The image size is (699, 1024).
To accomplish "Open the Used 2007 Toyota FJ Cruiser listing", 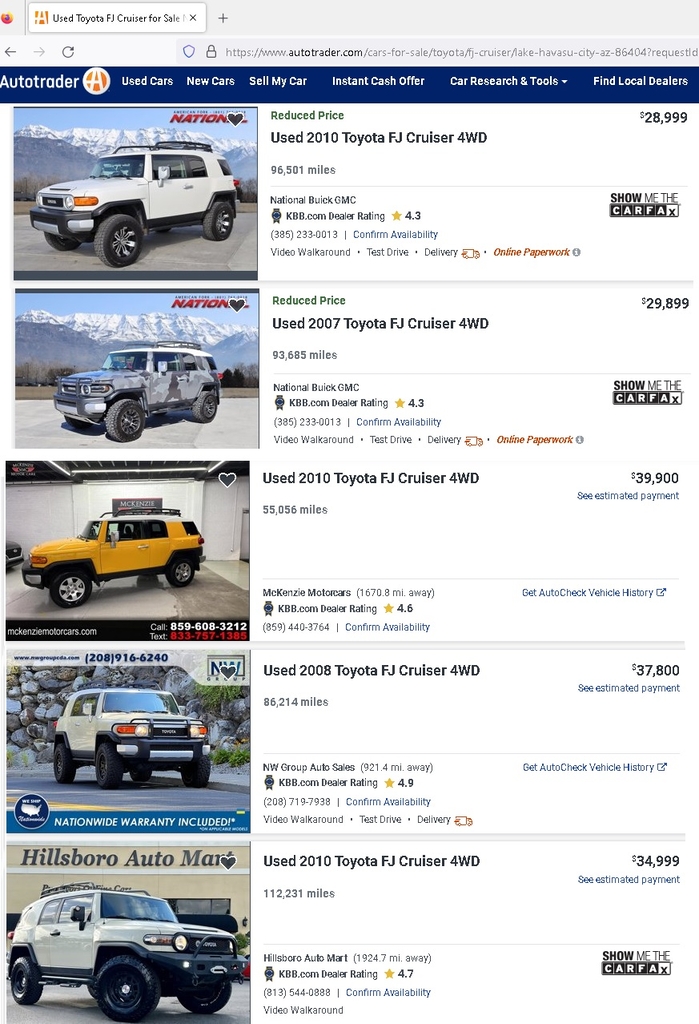I will click(x=380, y=324).
